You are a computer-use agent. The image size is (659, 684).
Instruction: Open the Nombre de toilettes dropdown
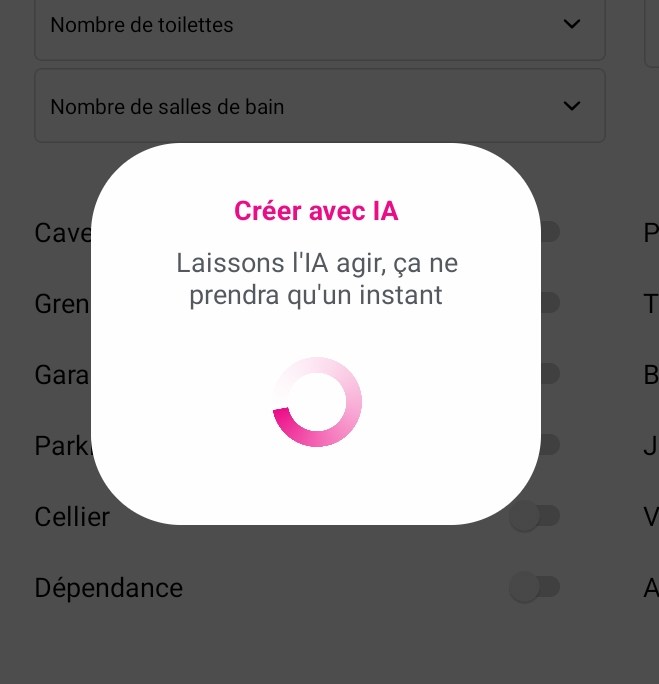click(320, 25)
